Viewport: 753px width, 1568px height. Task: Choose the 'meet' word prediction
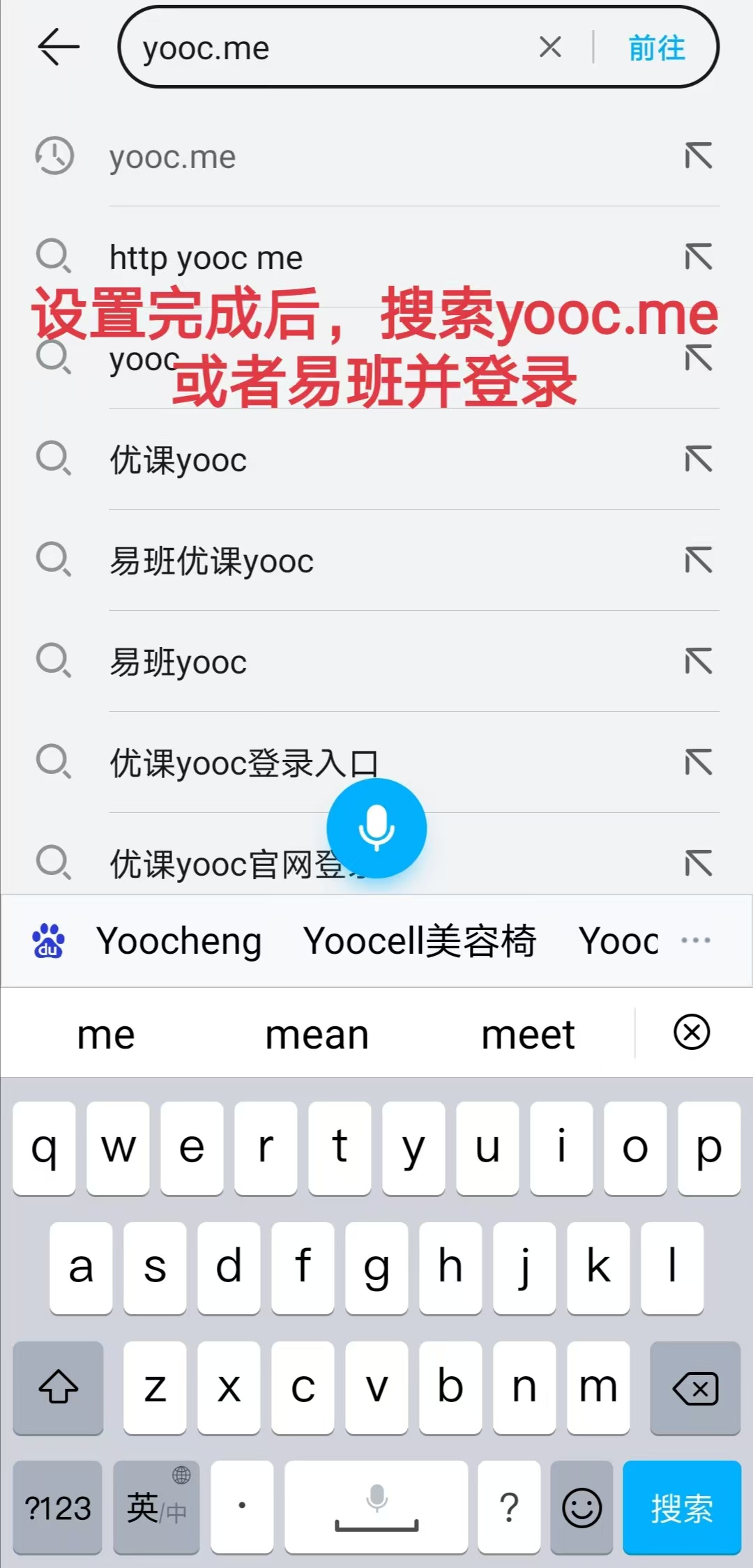click(528, 1034)
